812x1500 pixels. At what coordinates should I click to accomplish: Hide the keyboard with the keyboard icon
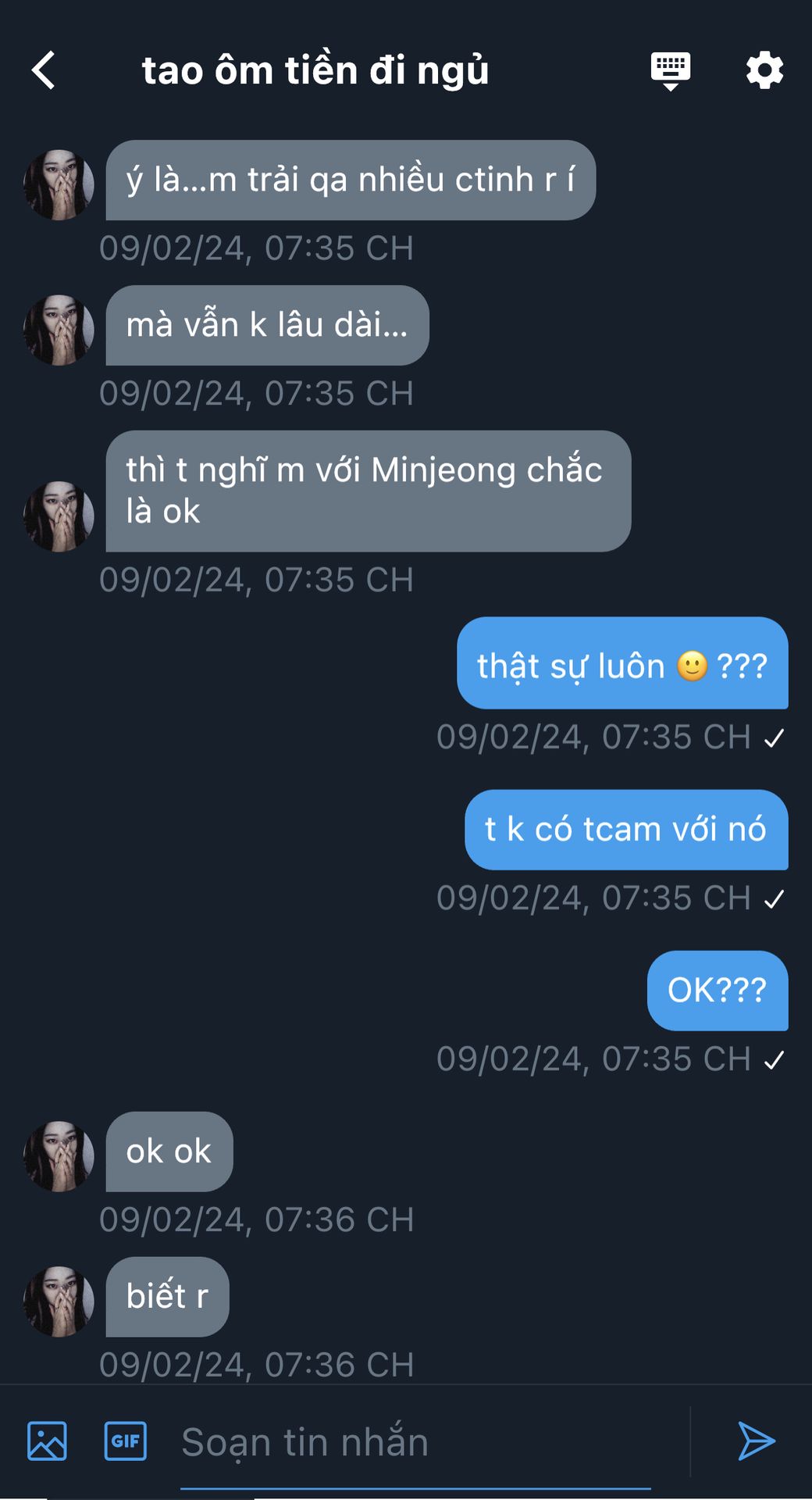point(671,71)
